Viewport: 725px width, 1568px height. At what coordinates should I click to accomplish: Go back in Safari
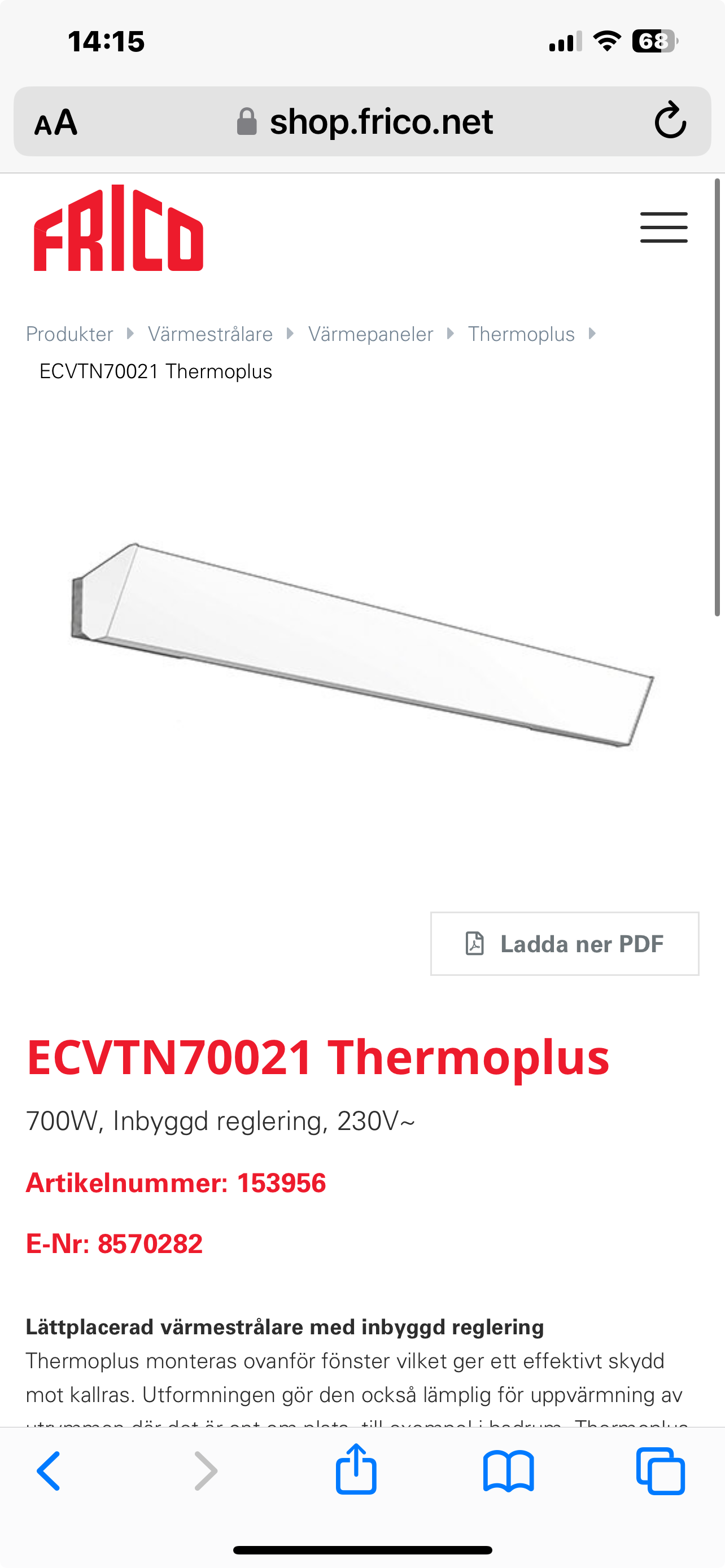49,1470
